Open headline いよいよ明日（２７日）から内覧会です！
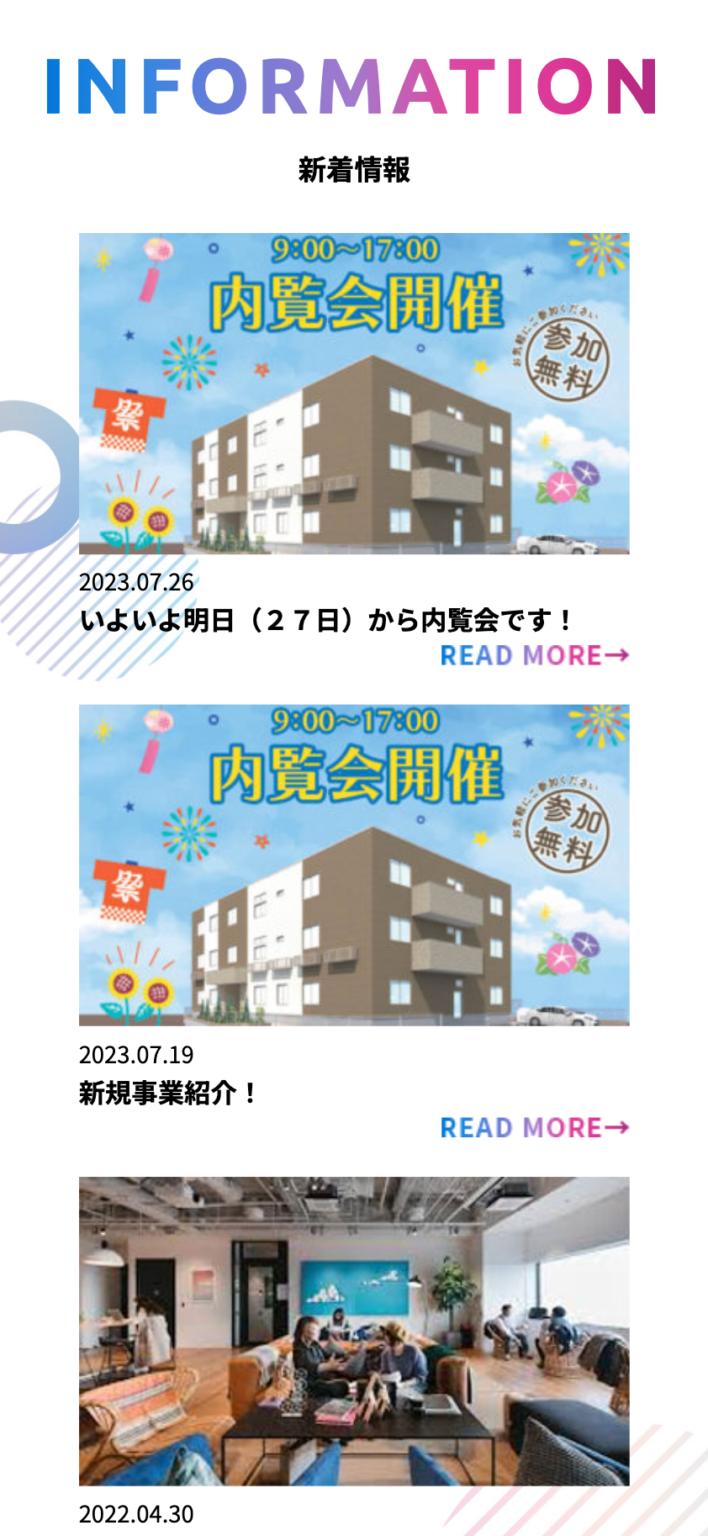The height and width of the screenshot is (1536, 708). (327, 621)
